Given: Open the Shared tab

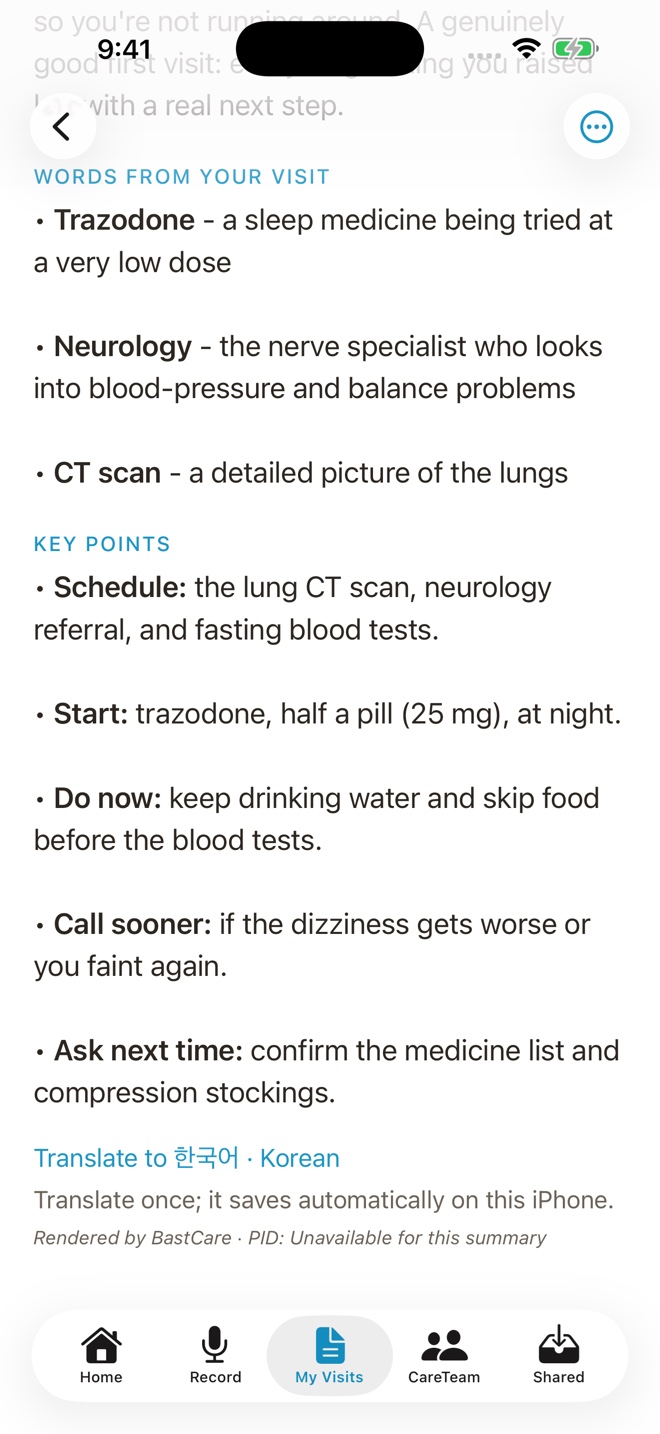Looking at the screenshot, I should click(558, 1355).
